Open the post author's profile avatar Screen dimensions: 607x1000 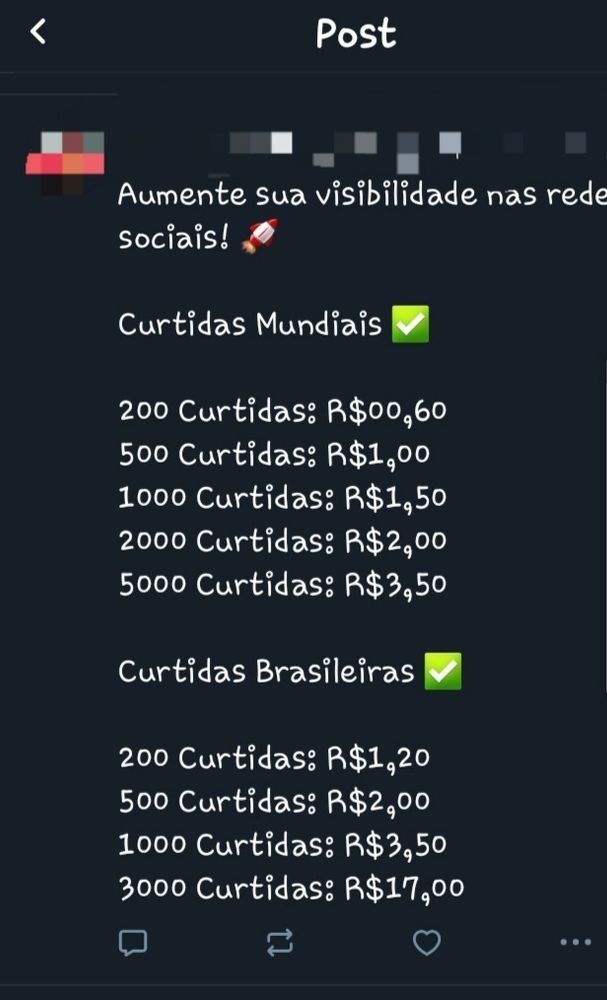point(65,160)
